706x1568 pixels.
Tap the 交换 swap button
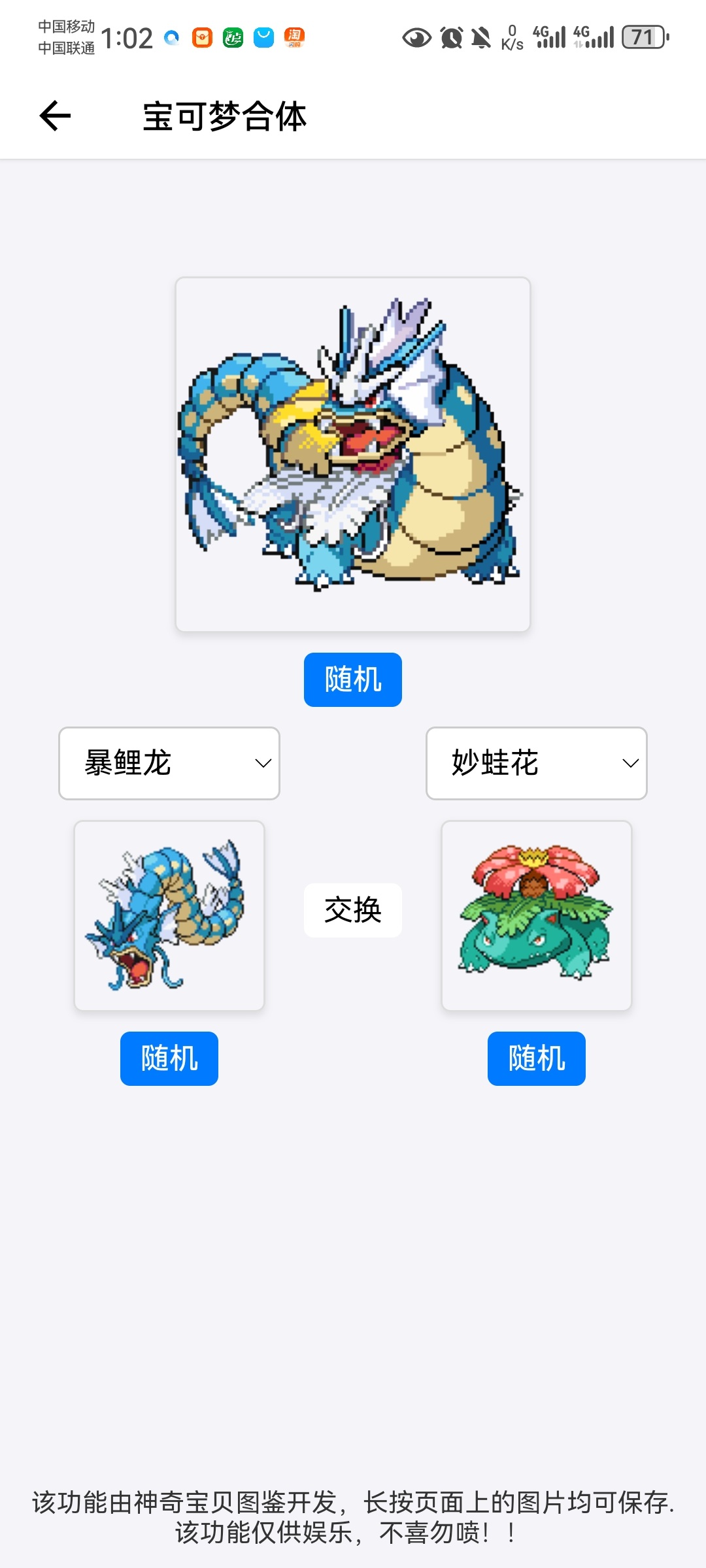coord(352,910)
